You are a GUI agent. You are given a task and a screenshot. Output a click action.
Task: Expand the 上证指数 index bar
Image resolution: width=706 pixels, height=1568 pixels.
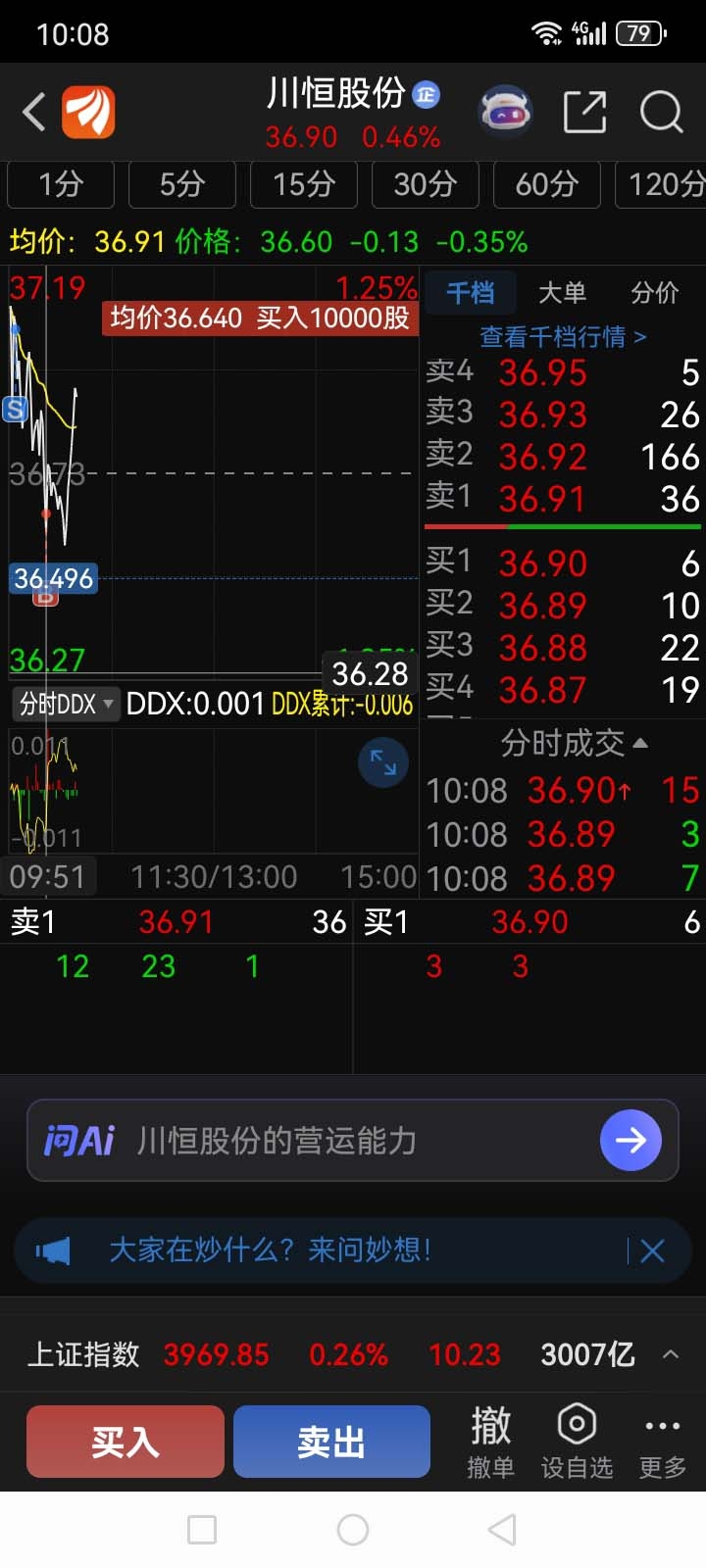point(671,1354)
